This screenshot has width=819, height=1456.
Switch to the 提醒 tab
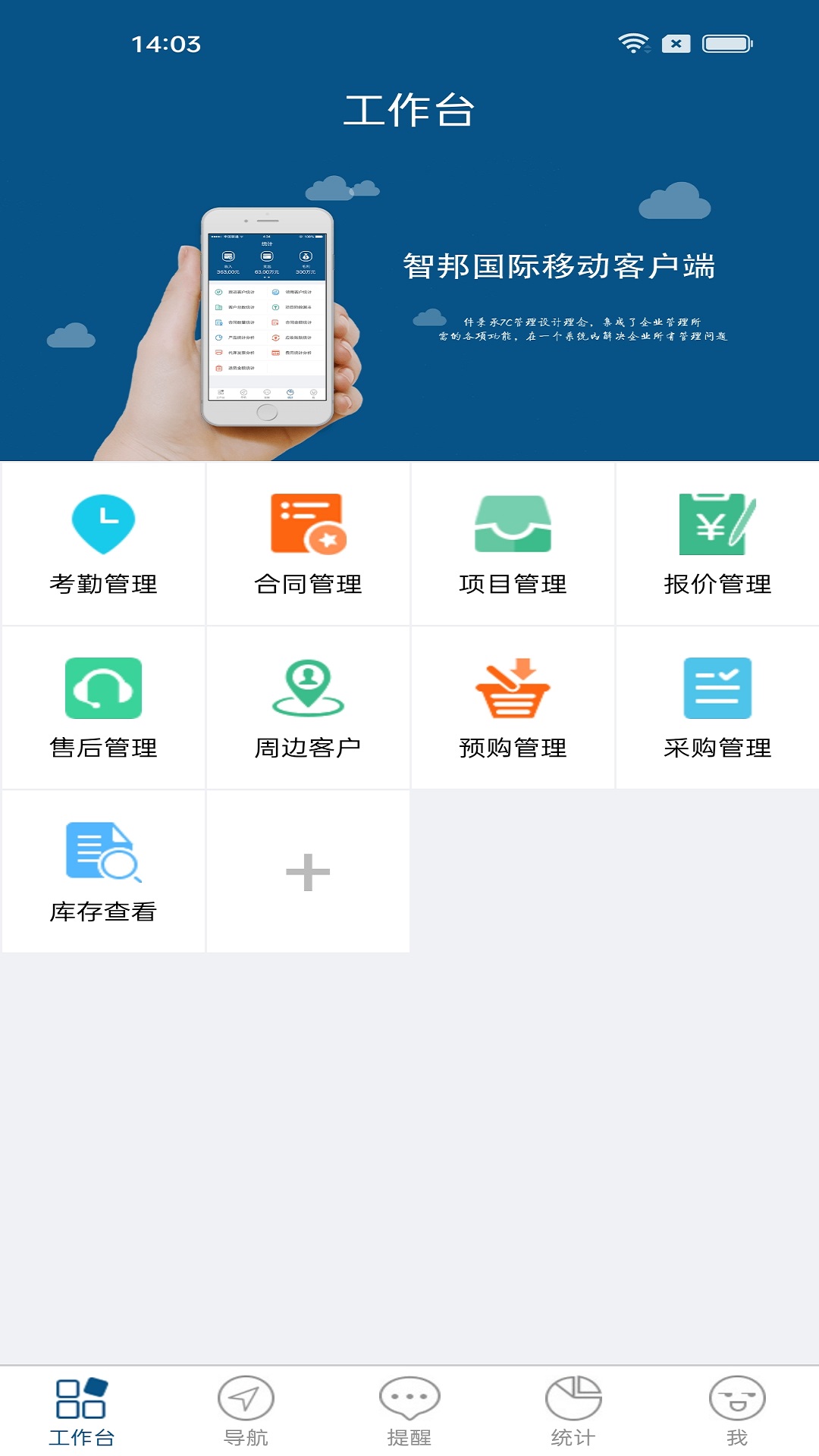409,1412
